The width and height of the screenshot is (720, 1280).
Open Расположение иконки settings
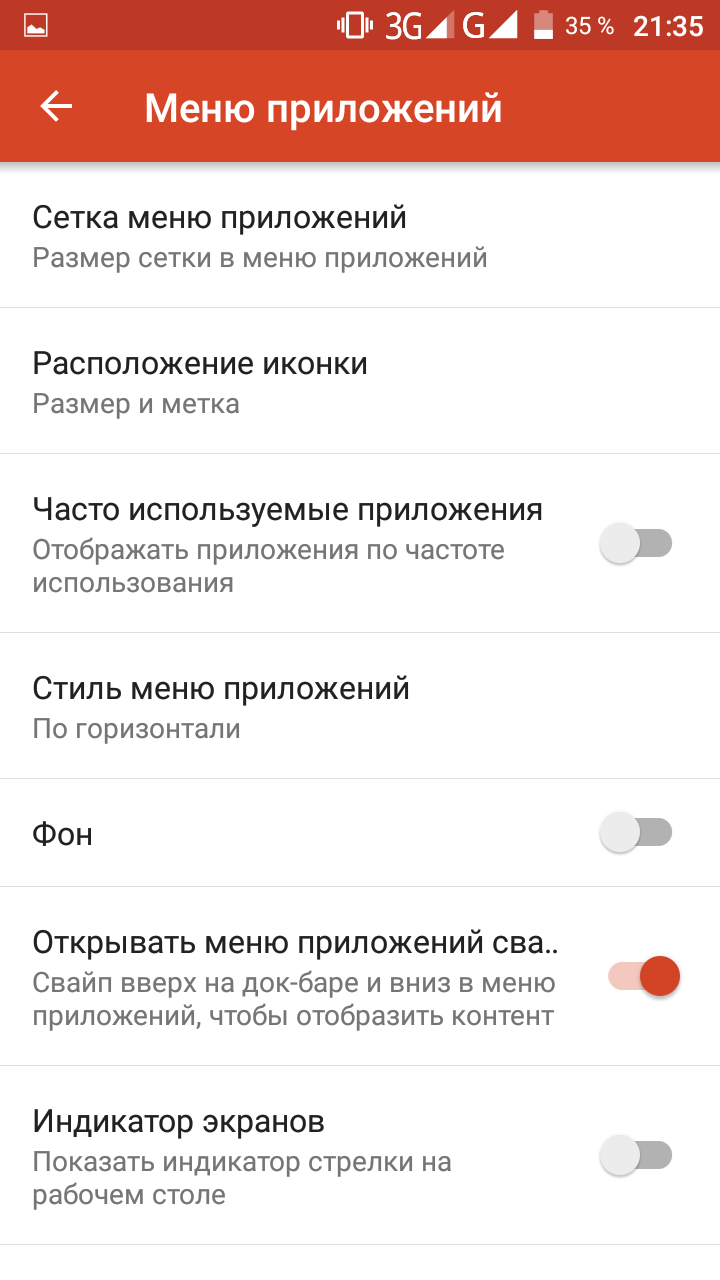(x=360, y=381)
